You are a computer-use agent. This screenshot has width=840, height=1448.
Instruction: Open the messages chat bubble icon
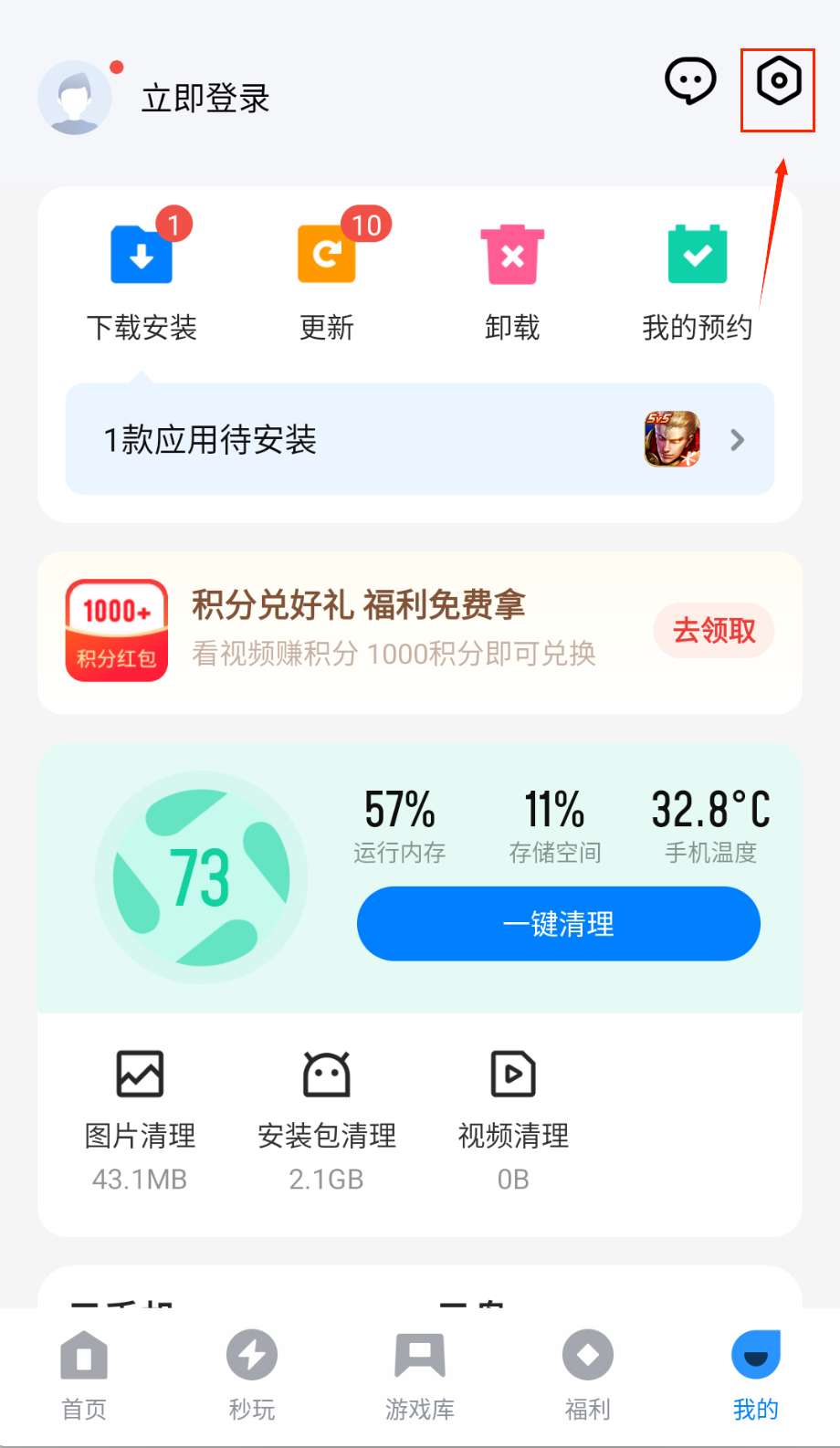tap(690, 81)
